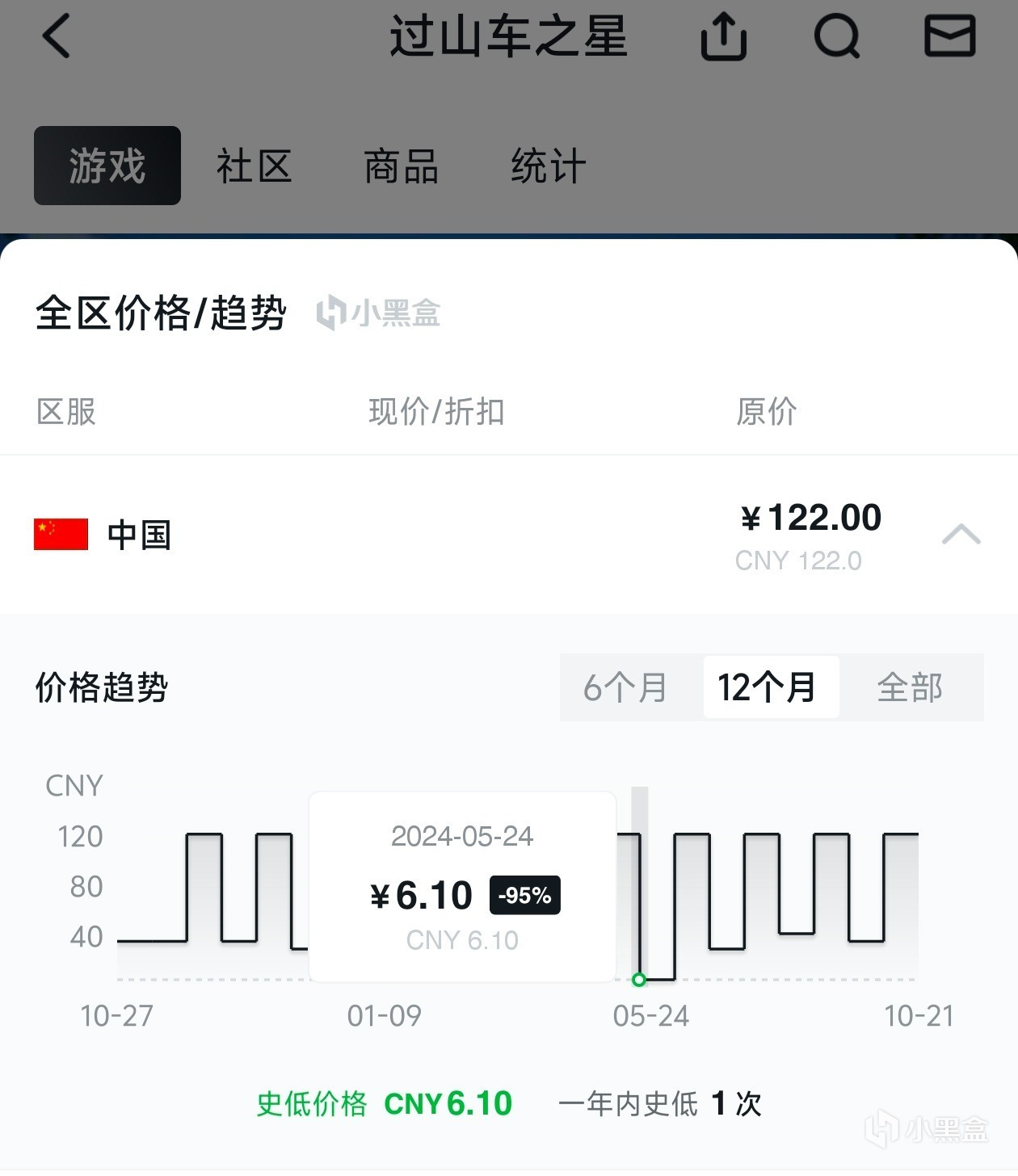Viewport: 1018px width, 1176px height.
Task: Switch to the 社区 tab
Action: (x=254, y=166)
